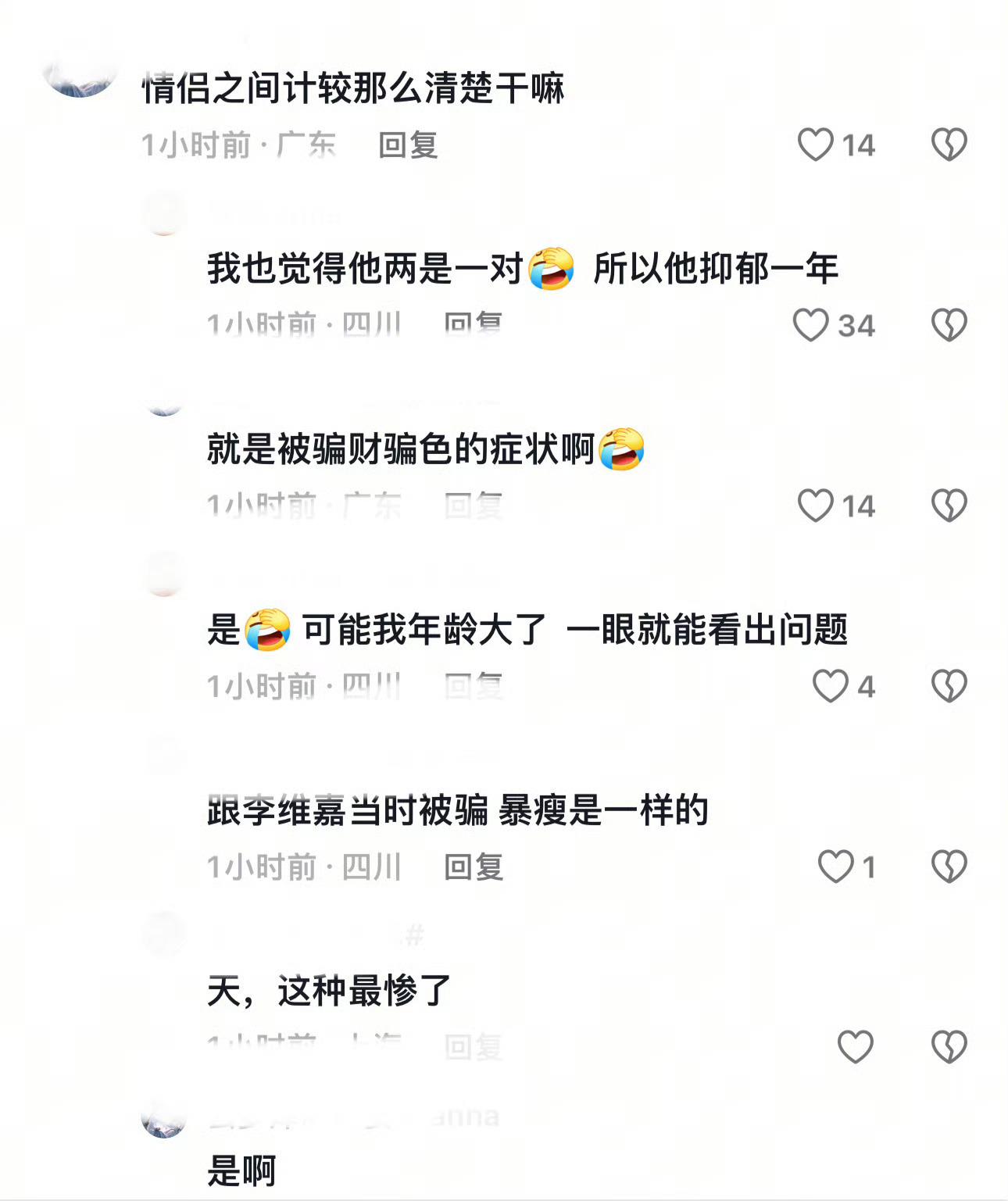1008x1201 pixels.
Task: Like the comment 我也觉得他两是一对
Action: pos(810,325)
